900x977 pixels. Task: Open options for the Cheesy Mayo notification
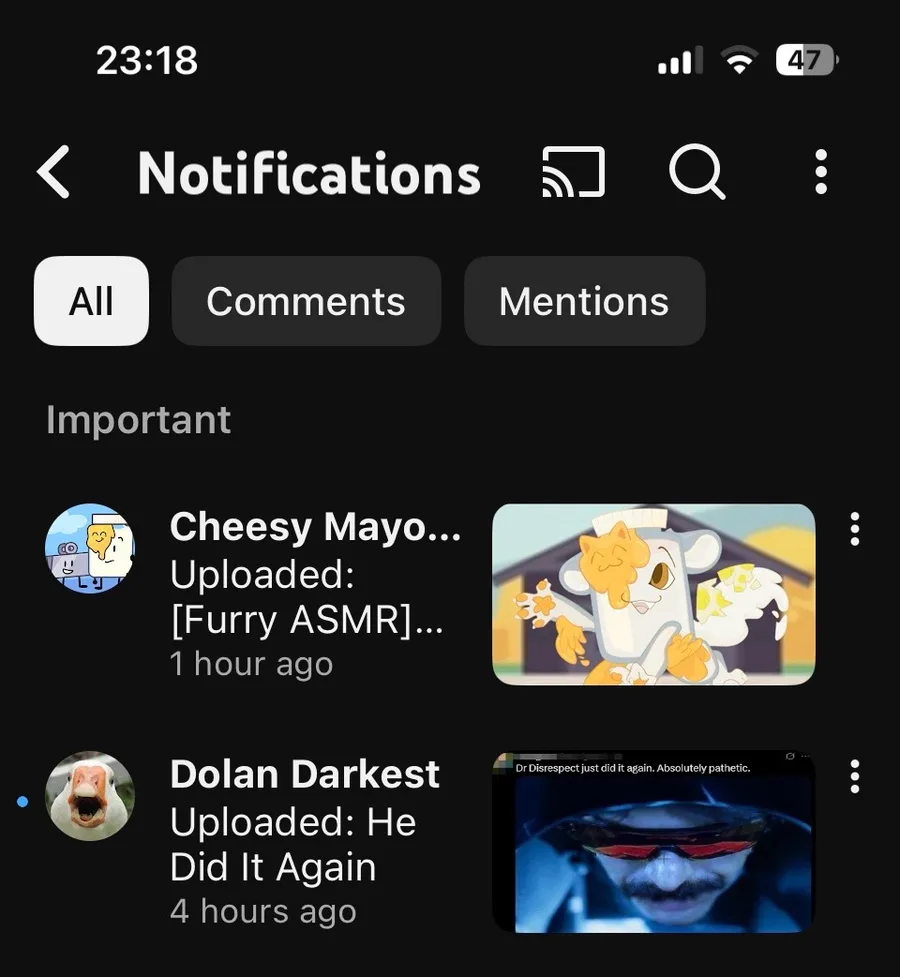tap(854, 529)
